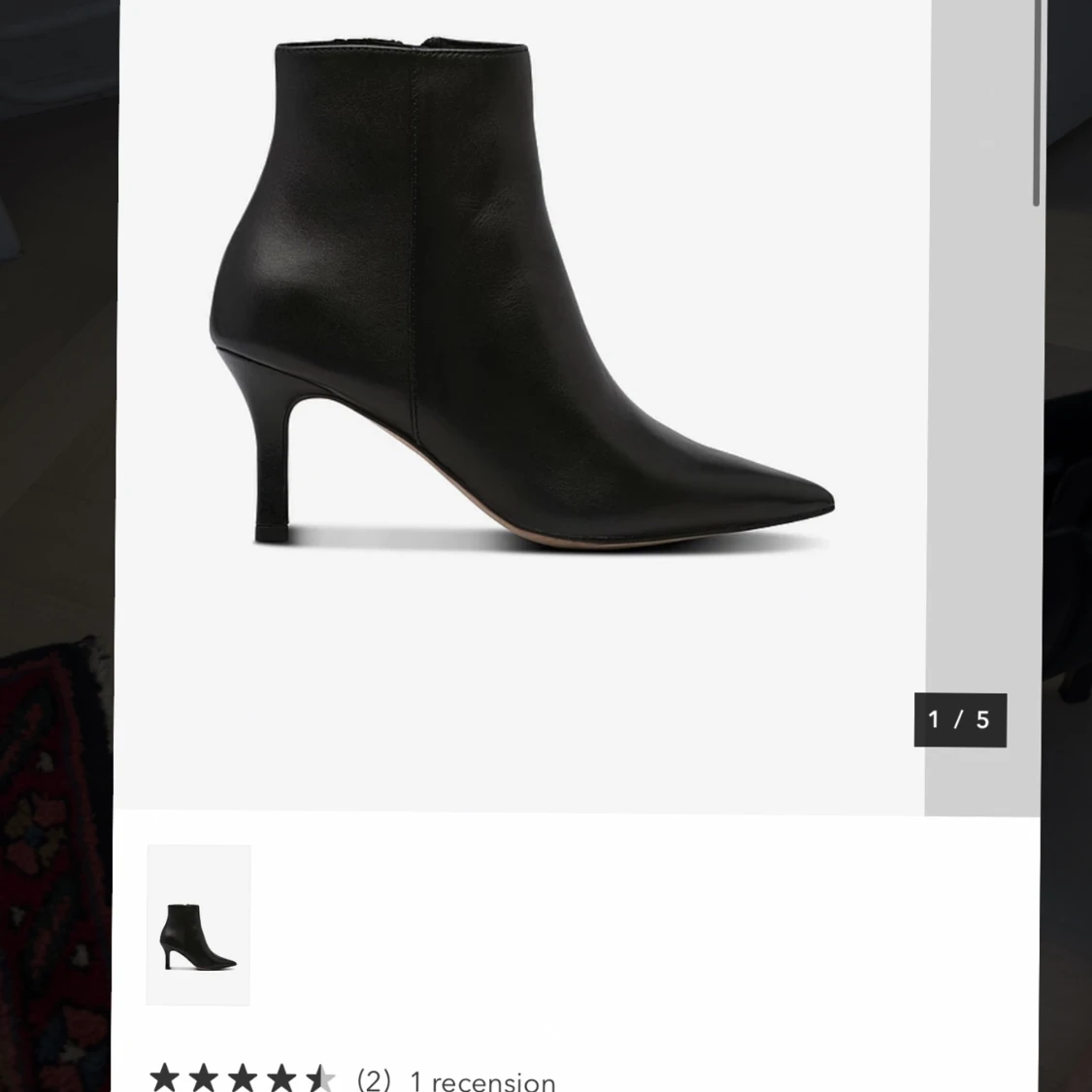Image resolution: width=1092 pixels, height=1092 pixels.
Task: Open the 1 recension reviews link
Action: tap(482, 1080)
